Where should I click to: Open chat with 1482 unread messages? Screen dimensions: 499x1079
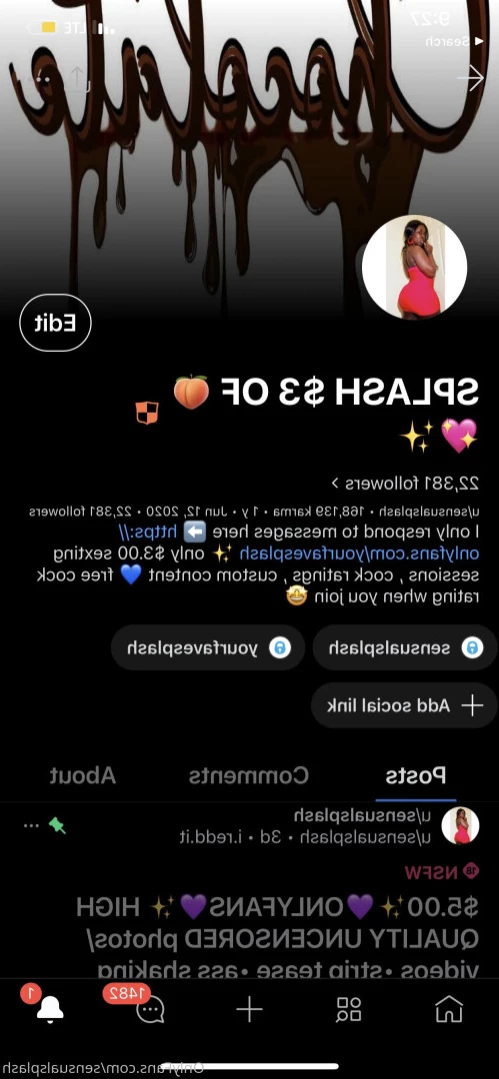pos(149,1009)
